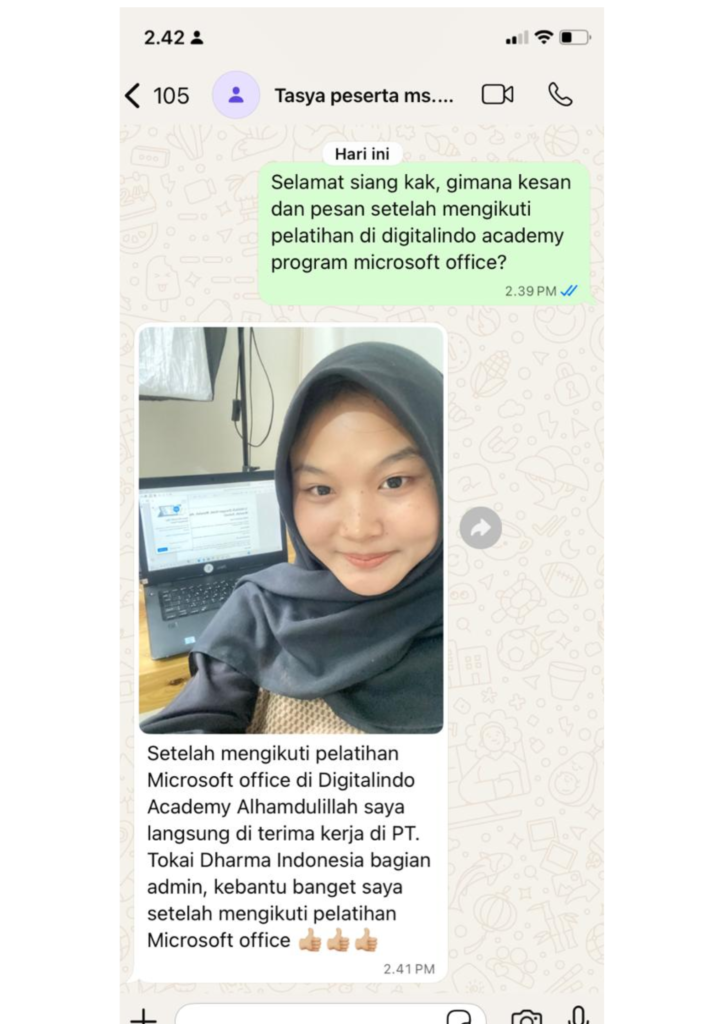
Task: Open the camera from chat bar
Action: pos(526,1016)
